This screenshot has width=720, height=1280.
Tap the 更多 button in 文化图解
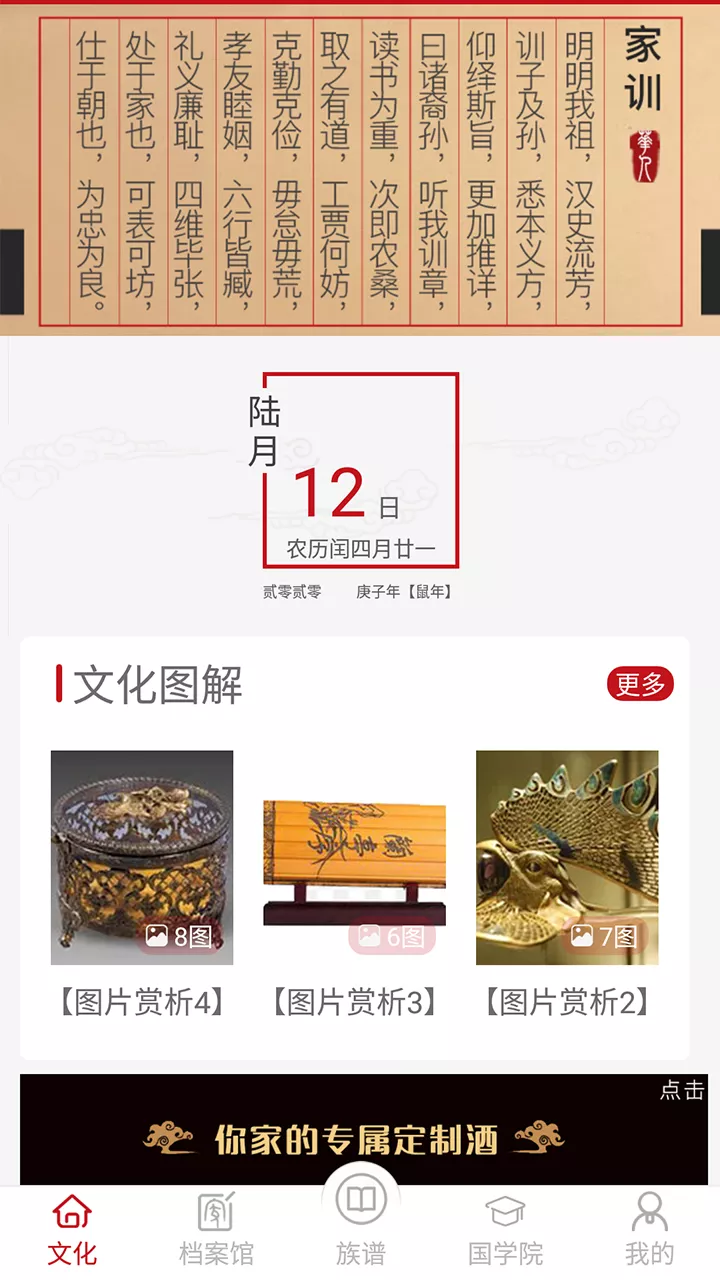click(640, 684)
